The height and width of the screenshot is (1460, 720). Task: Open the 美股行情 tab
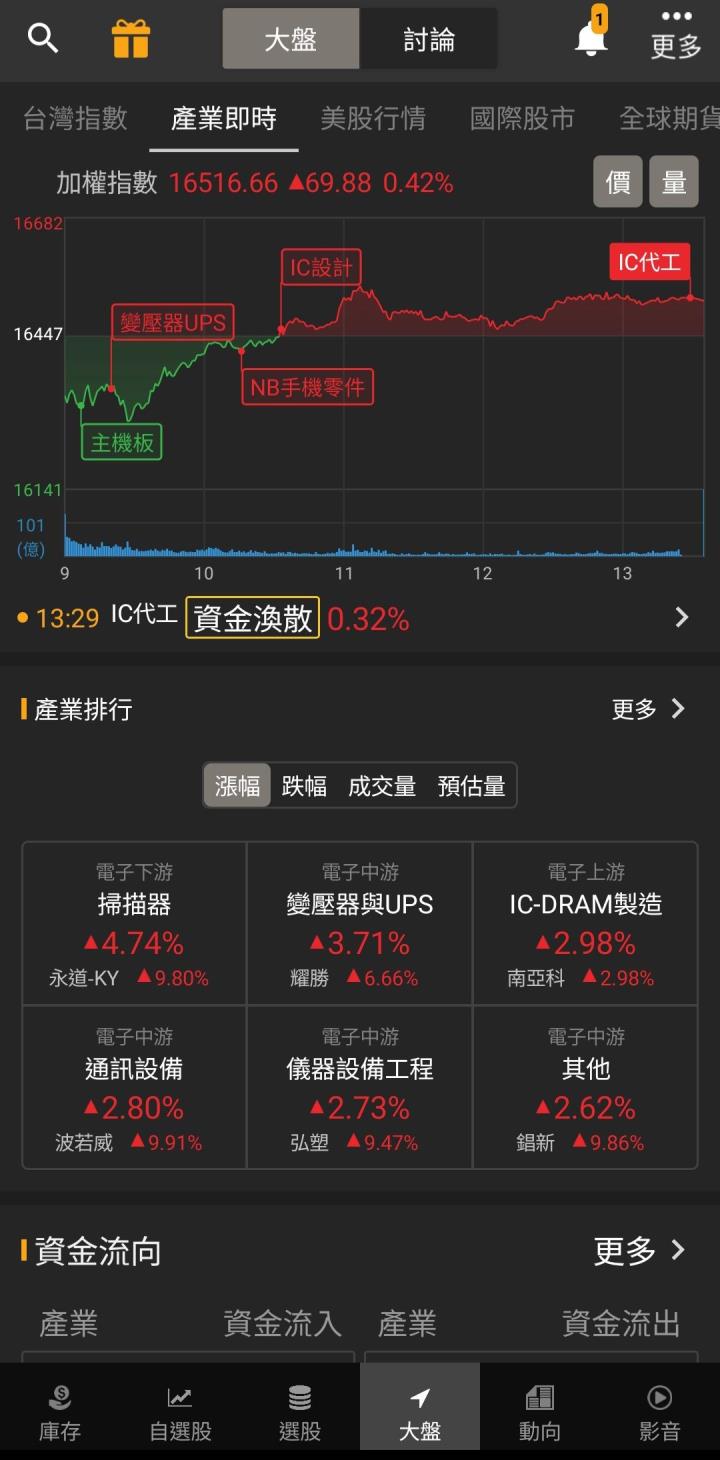click(x=373, y=117)
